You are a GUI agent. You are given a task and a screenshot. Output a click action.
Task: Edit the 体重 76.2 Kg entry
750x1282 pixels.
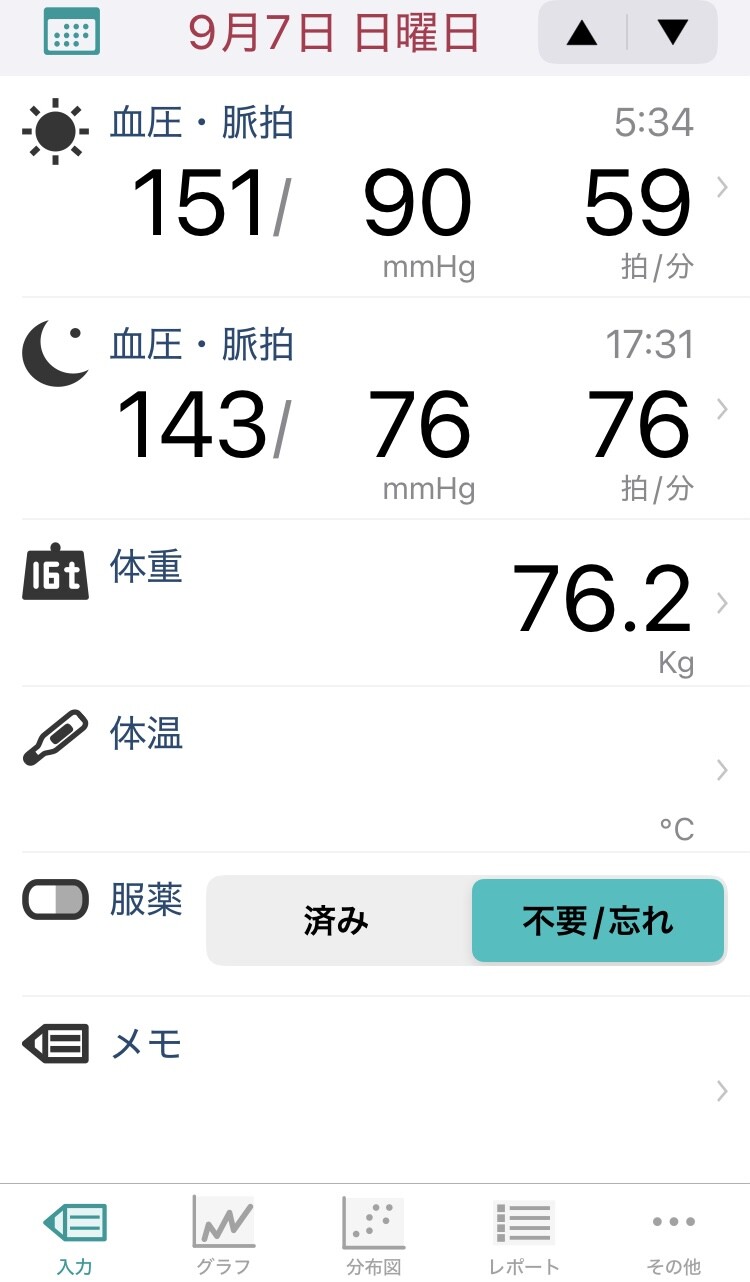tap(375, 603)
